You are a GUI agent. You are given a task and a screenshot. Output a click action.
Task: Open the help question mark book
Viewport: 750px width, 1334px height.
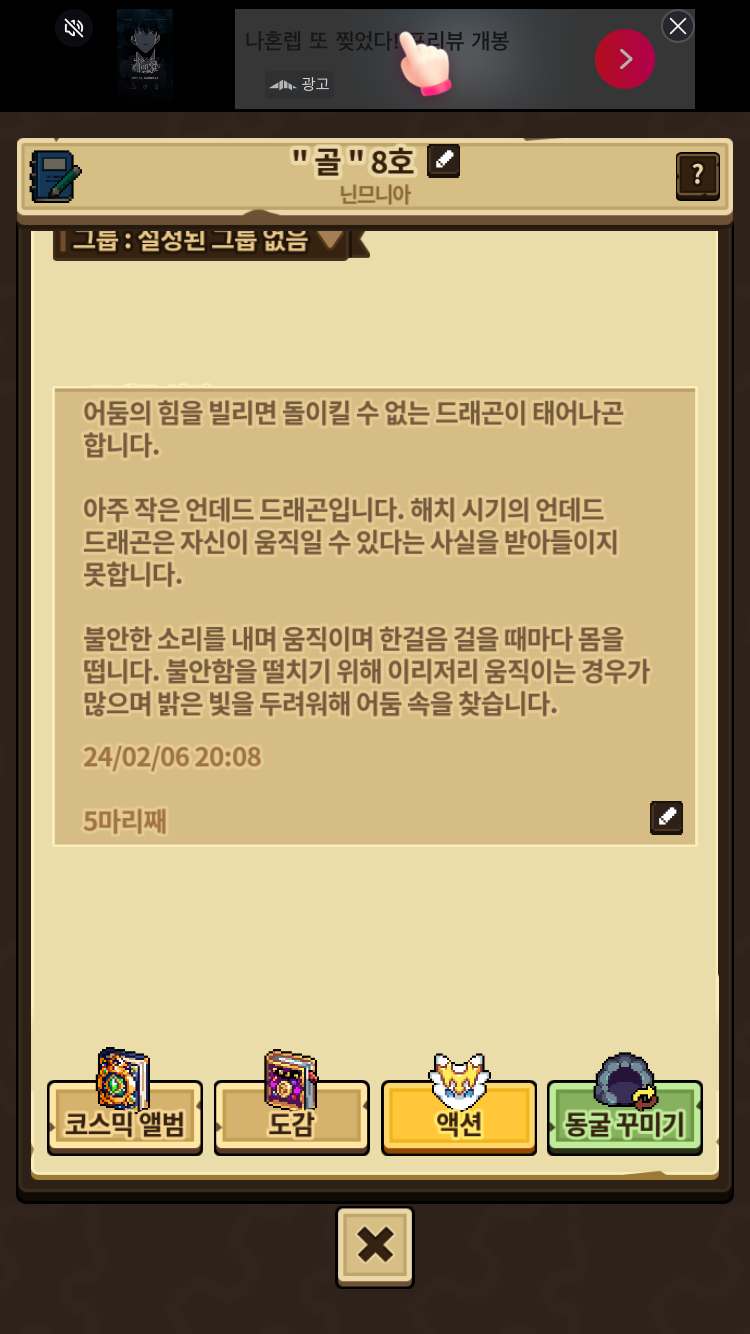698,177
